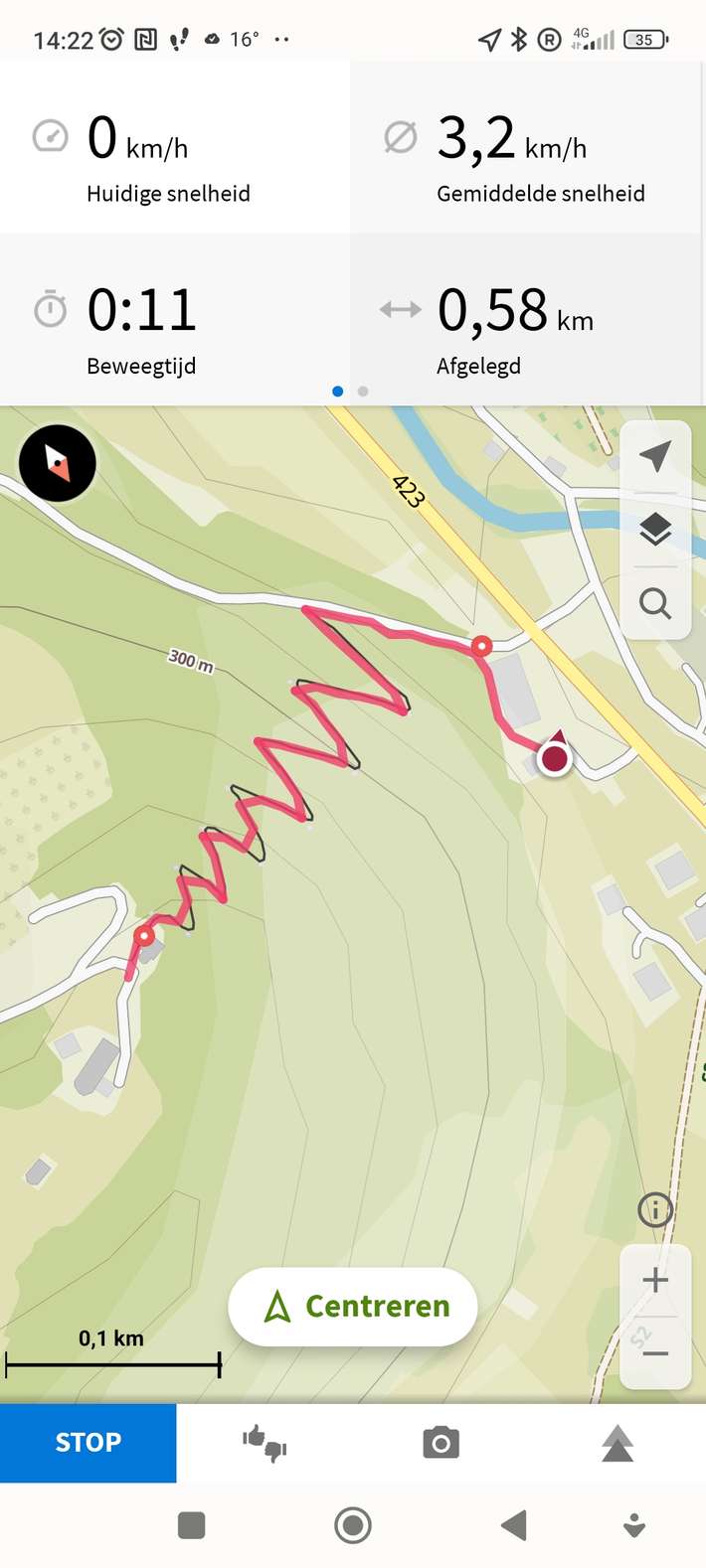Stop the activity recording
The height and width of the screenshot is (1568, 706).
point(88,1442)
